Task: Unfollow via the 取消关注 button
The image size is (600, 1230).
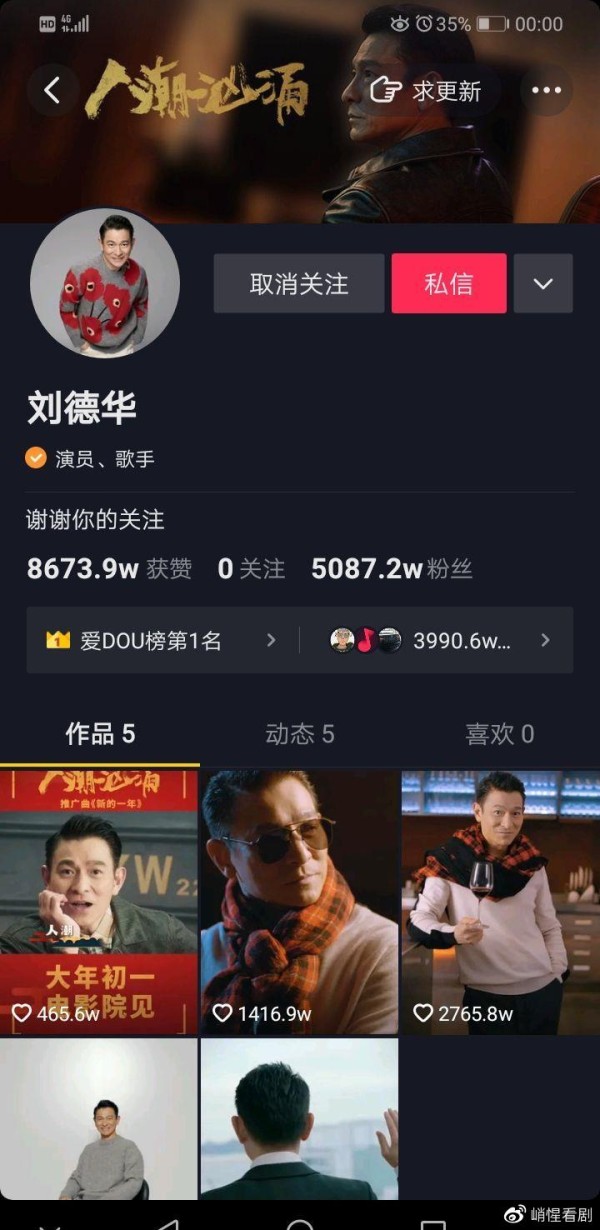Action: click(299, 284)
